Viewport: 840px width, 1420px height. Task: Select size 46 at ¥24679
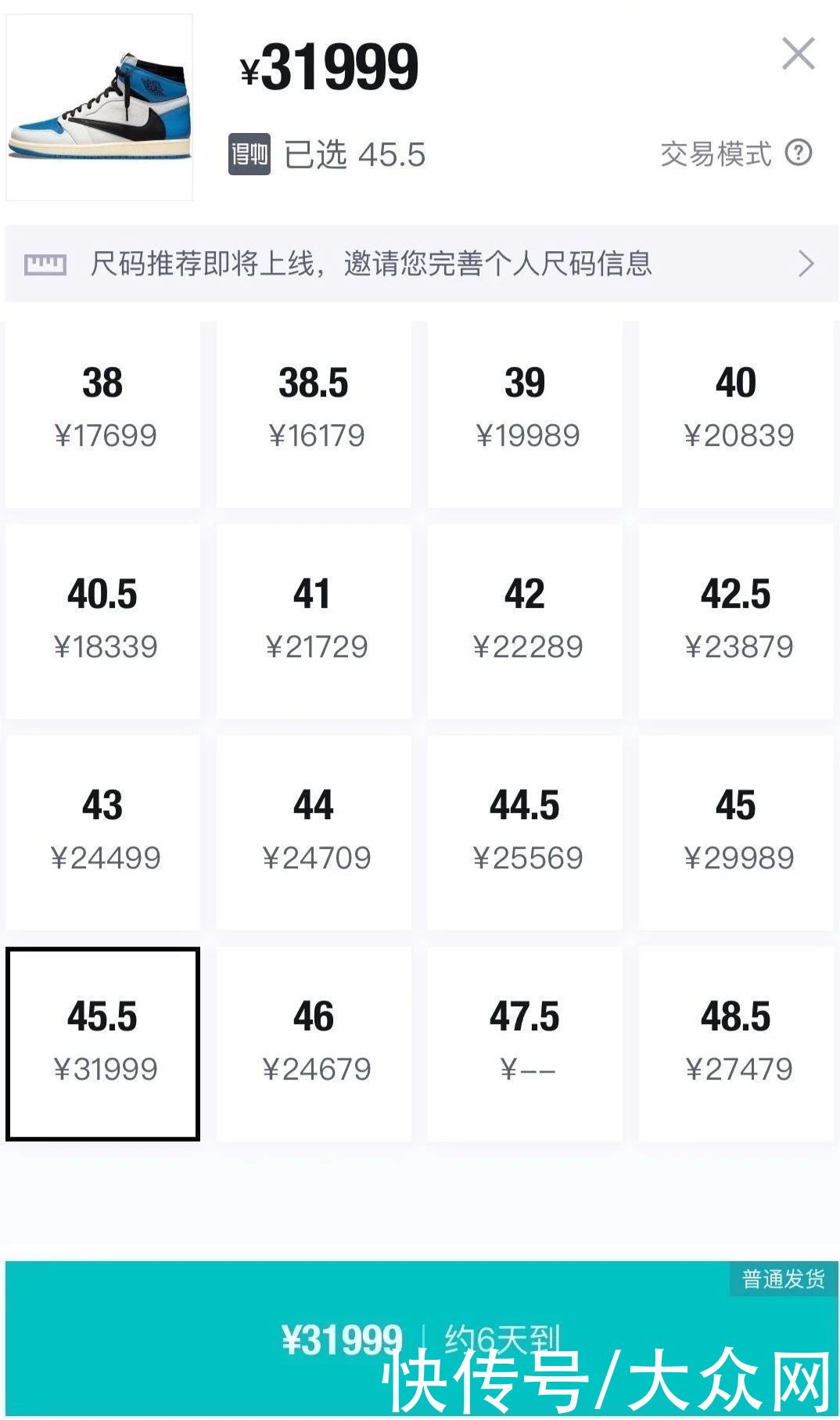[314, 1044]
